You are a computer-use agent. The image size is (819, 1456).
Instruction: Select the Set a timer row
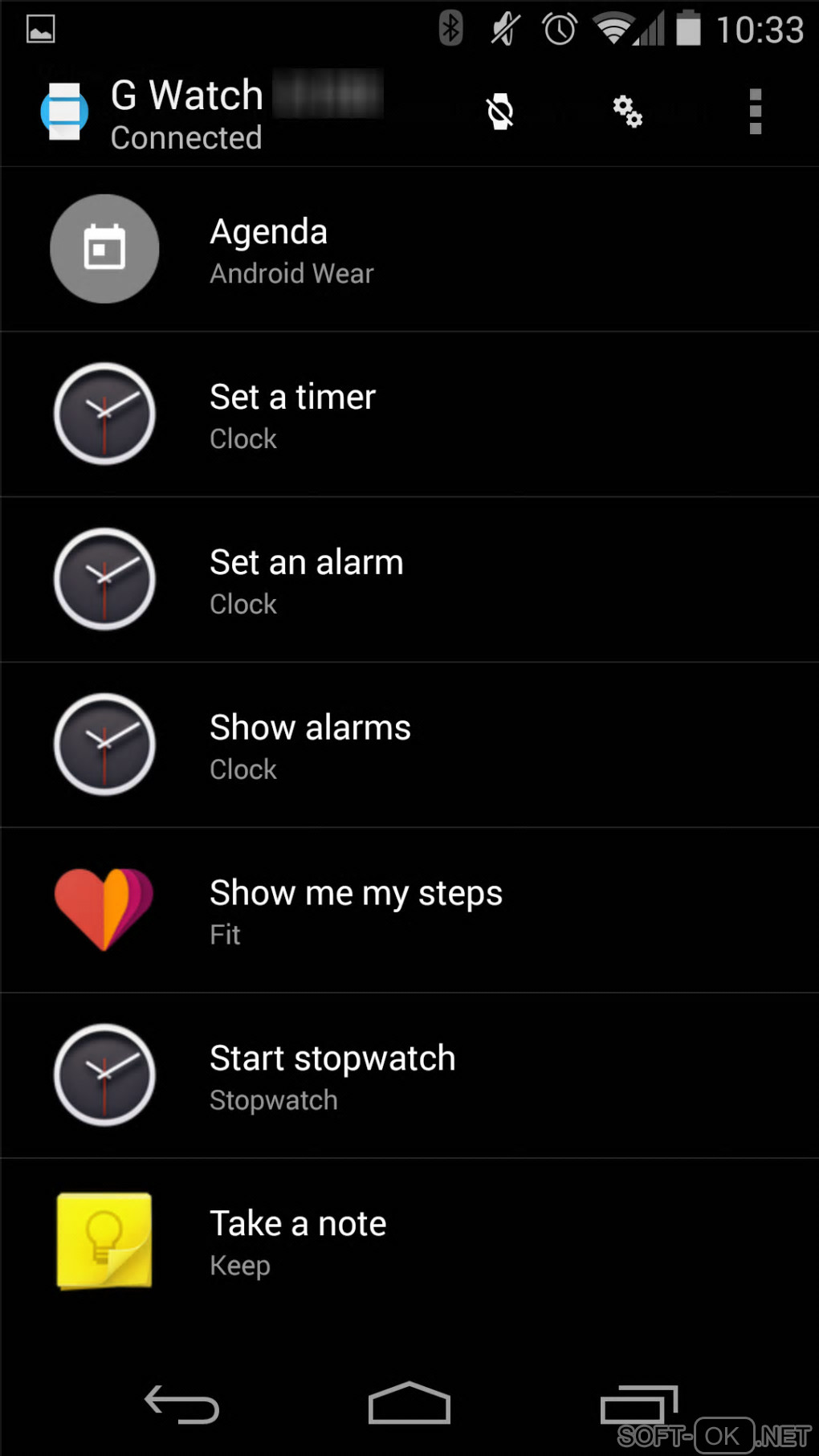click(409, 415)
